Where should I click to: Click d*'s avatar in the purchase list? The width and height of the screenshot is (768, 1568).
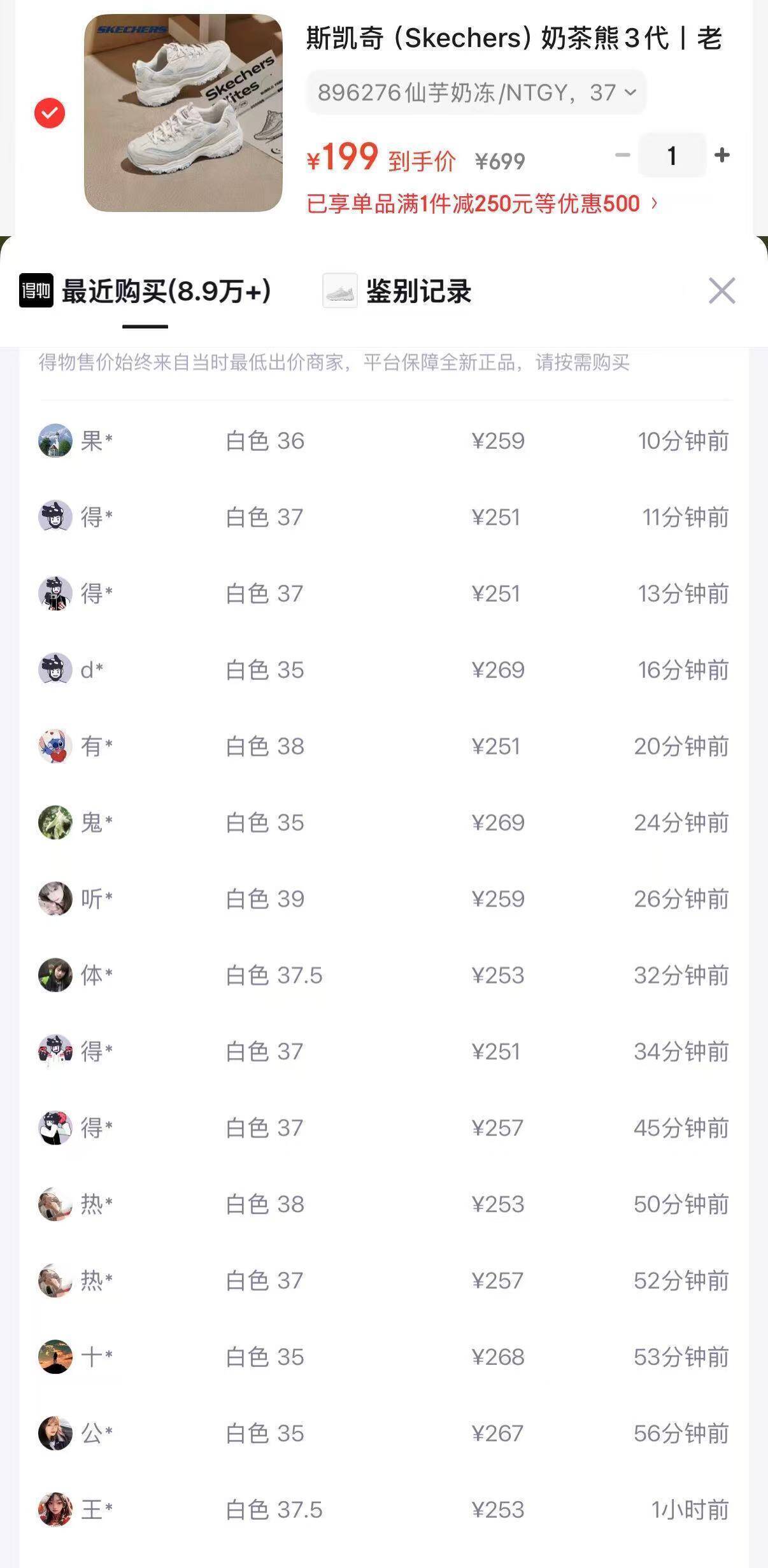coord(56,670)
